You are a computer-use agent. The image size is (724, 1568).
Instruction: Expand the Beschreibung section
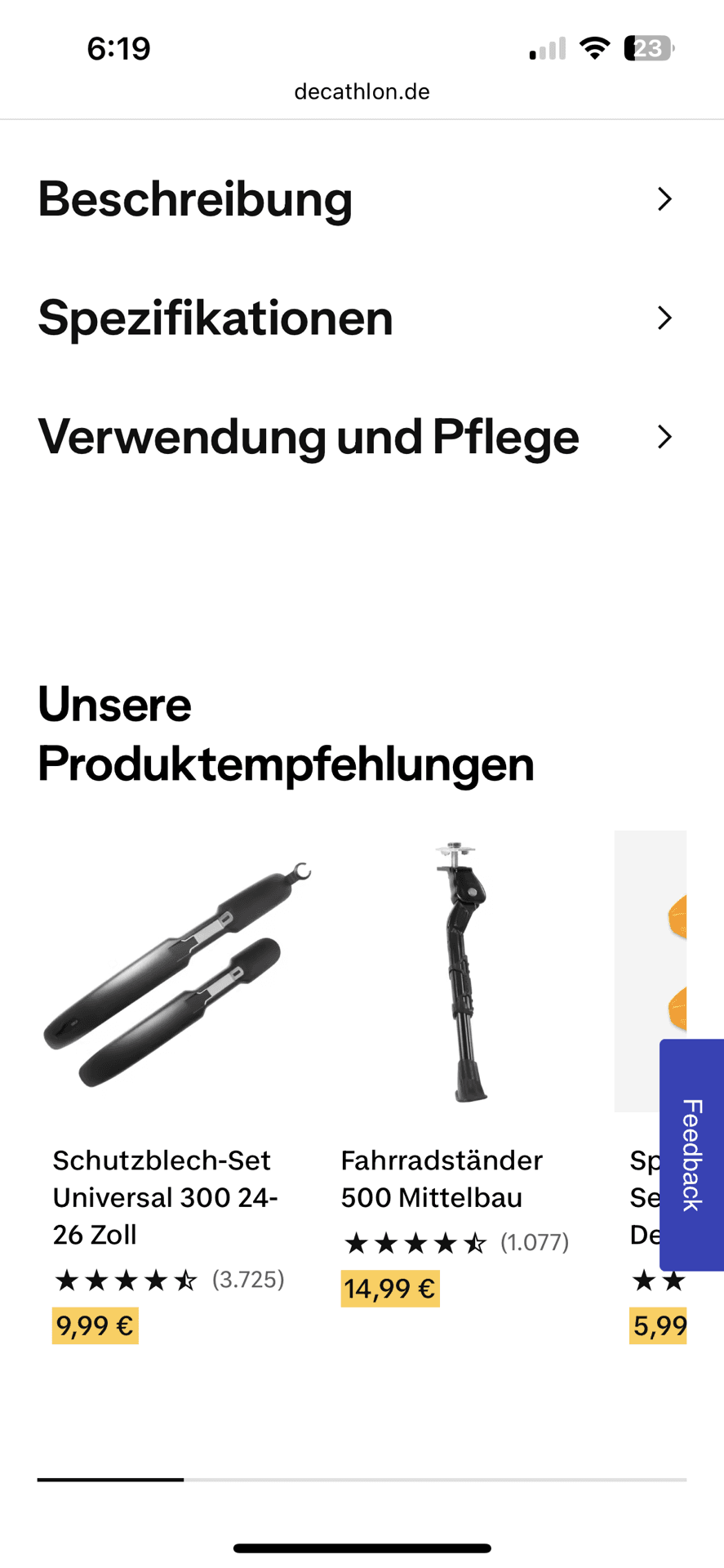point(196,198)
